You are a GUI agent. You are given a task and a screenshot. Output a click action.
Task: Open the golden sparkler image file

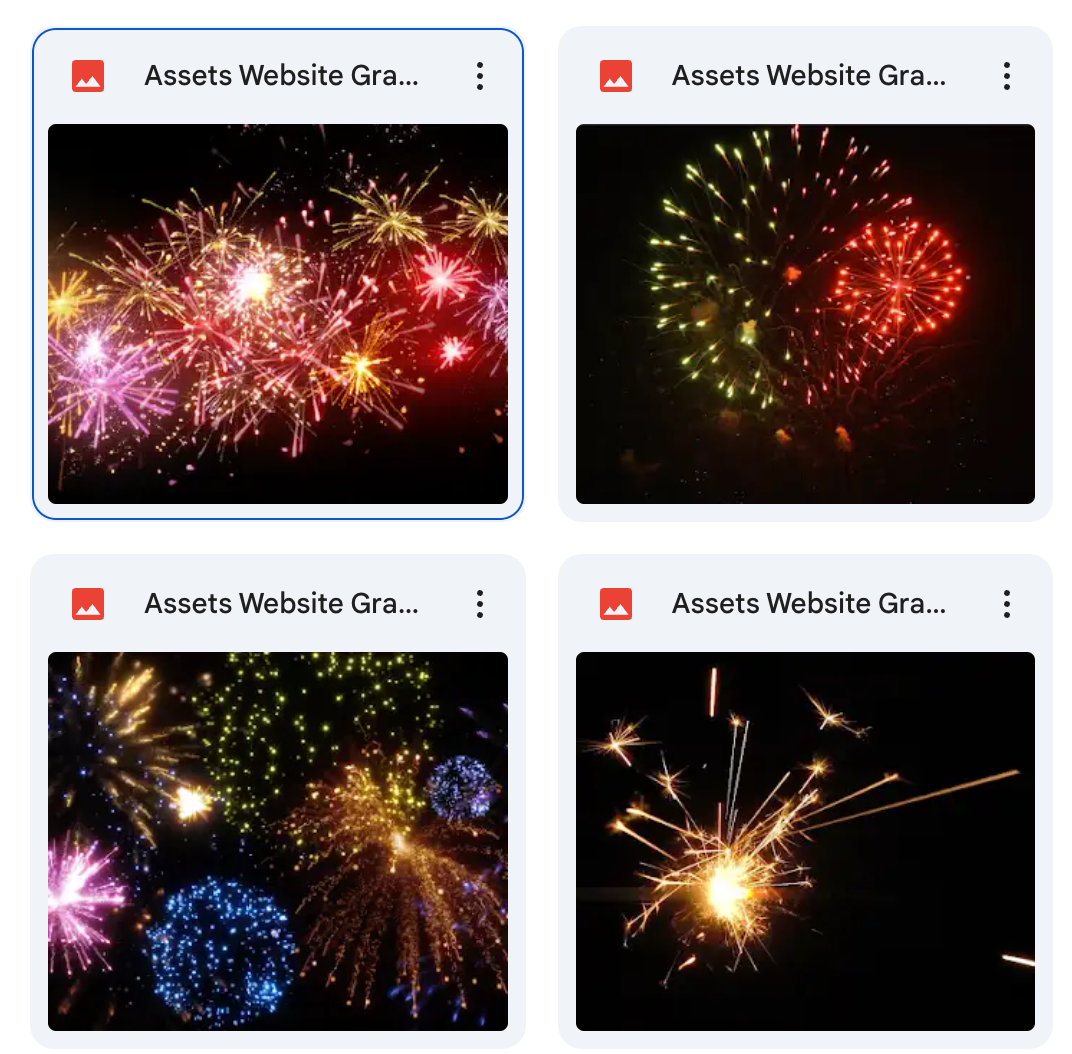(805, 841)
